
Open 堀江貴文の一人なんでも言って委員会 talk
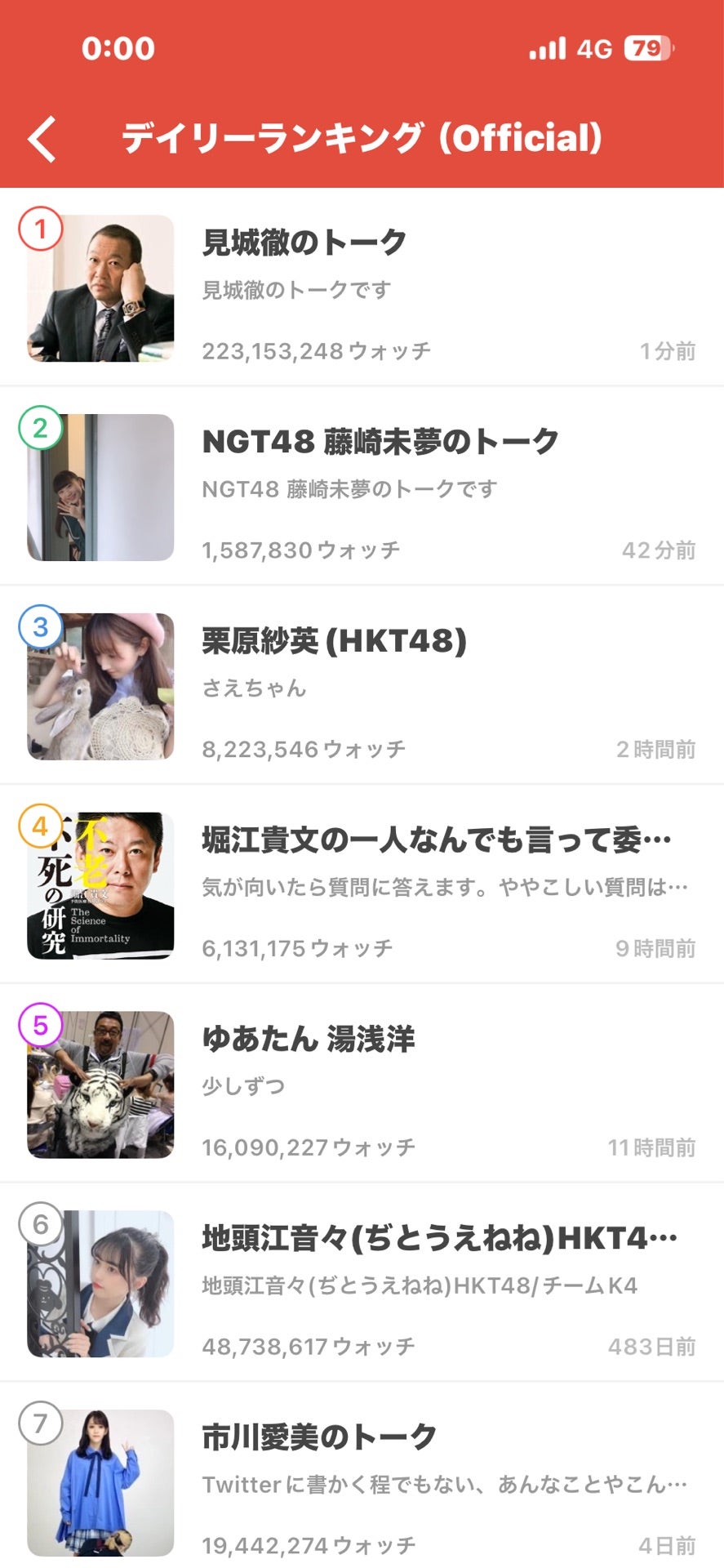pos(362,885)
